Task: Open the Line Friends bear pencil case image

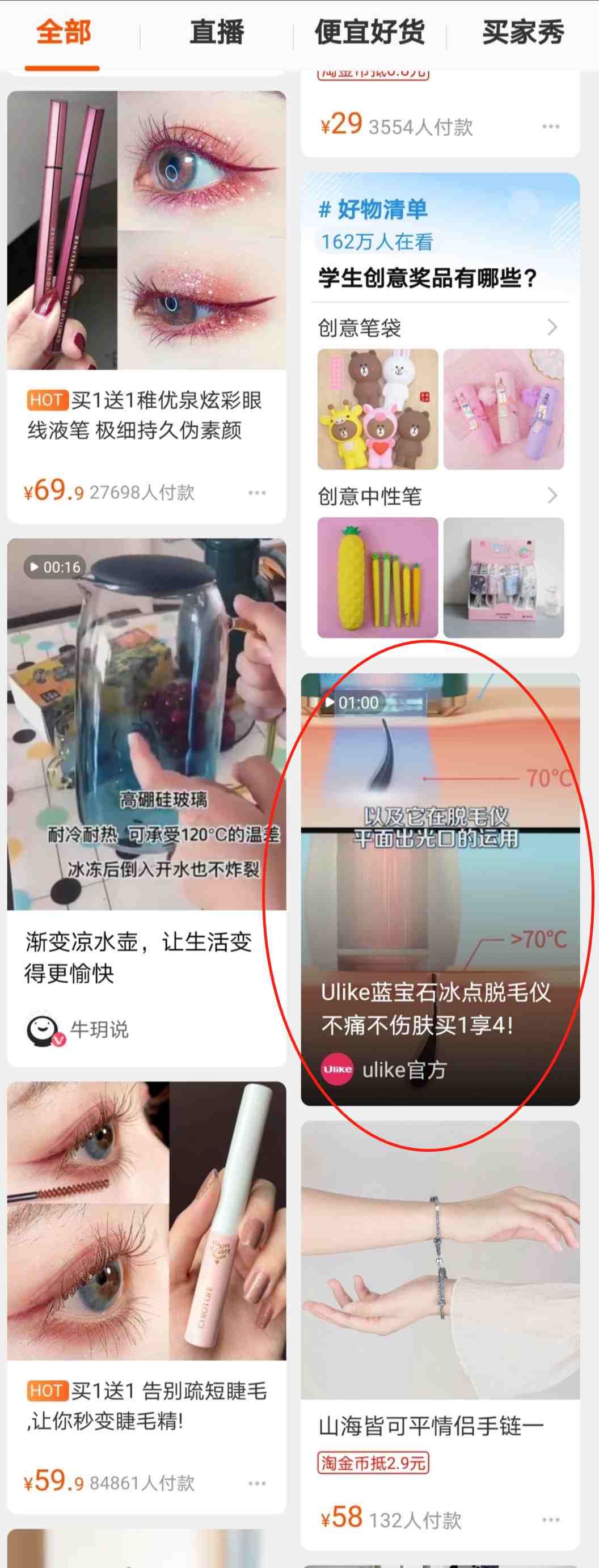Action: point(377,409)
